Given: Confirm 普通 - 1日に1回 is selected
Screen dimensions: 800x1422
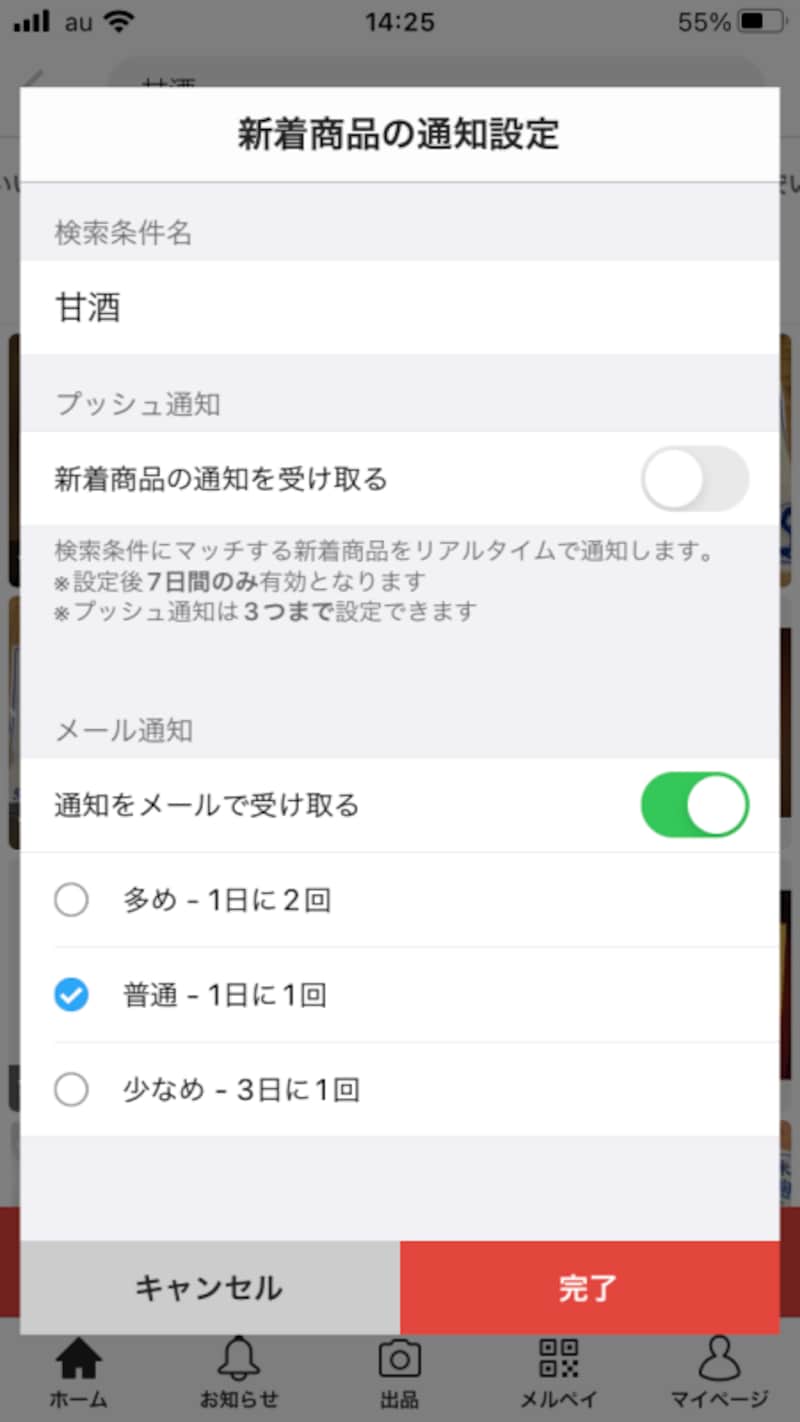Looking at the screenshot, I should click(x=71, y=994).
